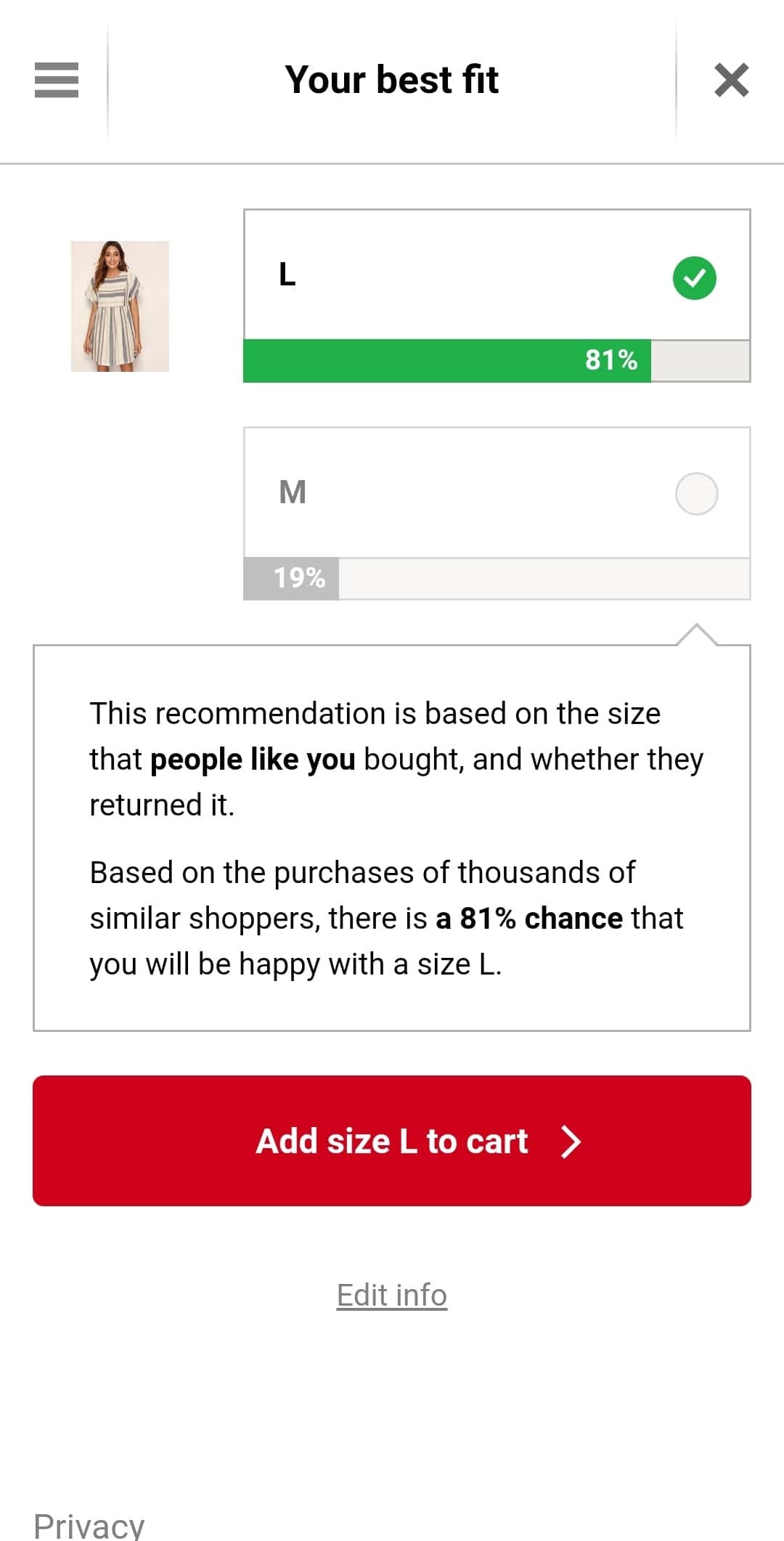Screen dimensions: 784x1541
Task: Add size L to cart
Action: 392,1141
